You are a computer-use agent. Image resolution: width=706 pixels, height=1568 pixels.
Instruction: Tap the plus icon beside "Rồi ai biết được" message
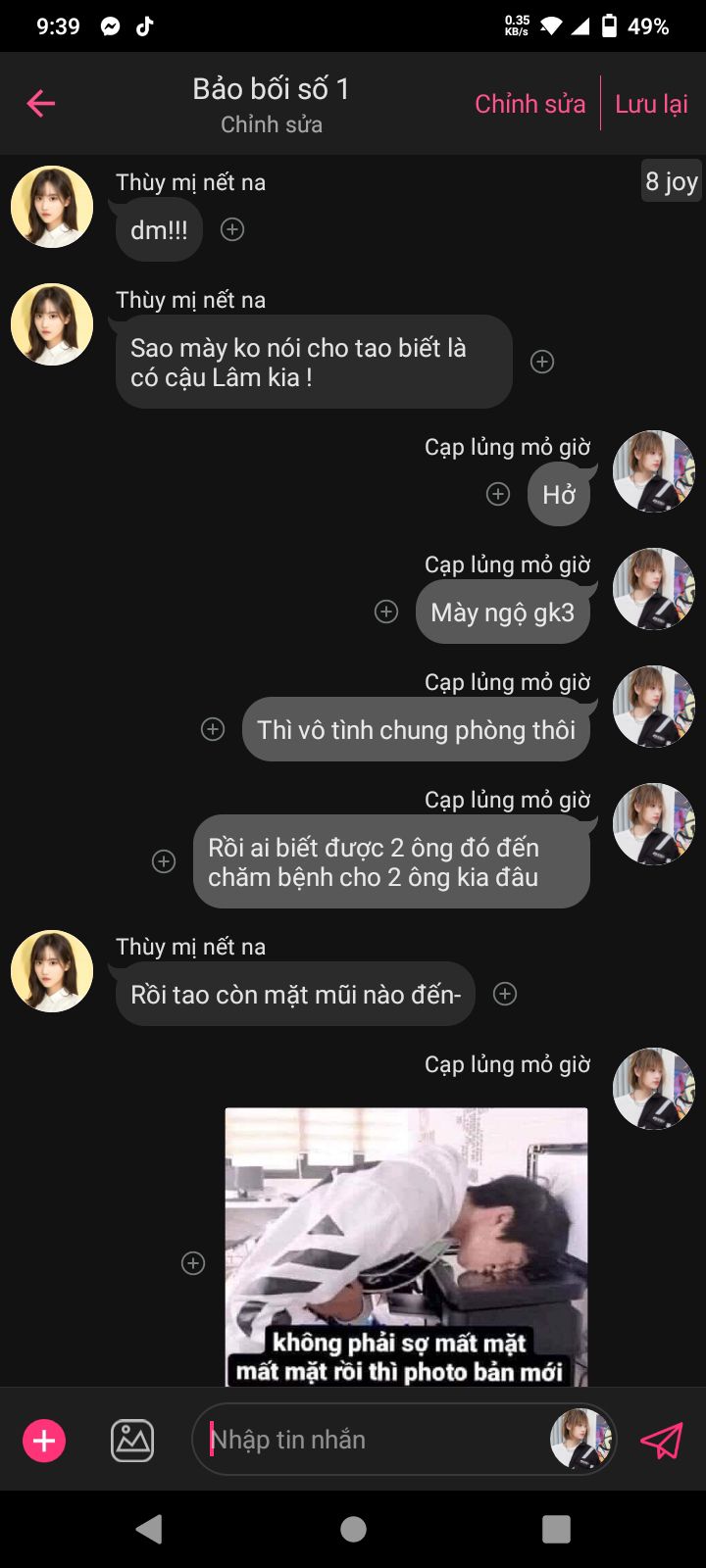tap(164, 861)
